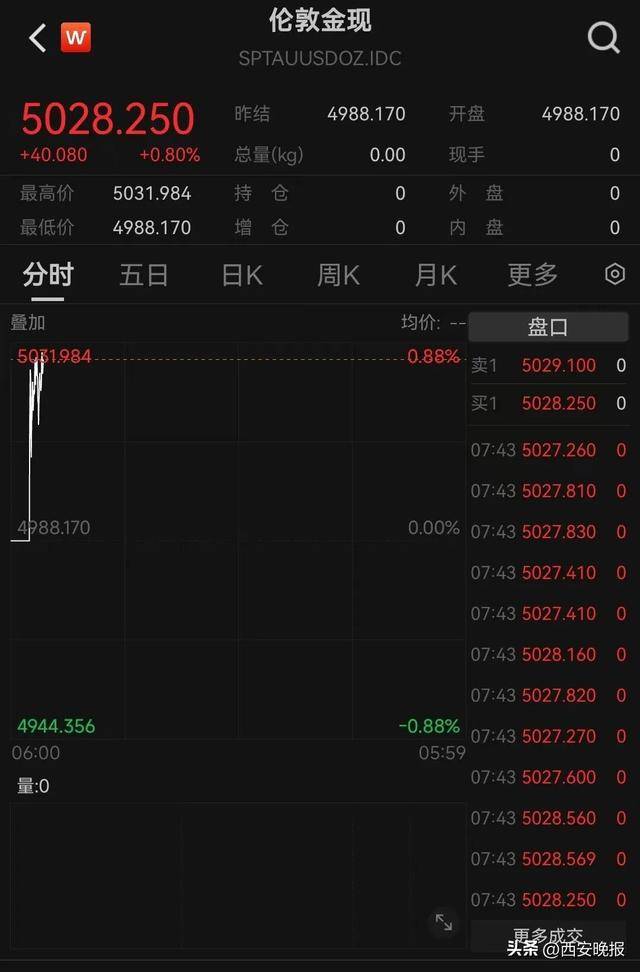Screen dimensions: 640x972
Task: Tap the 盘口 order book button
Action: coord(548,327)
